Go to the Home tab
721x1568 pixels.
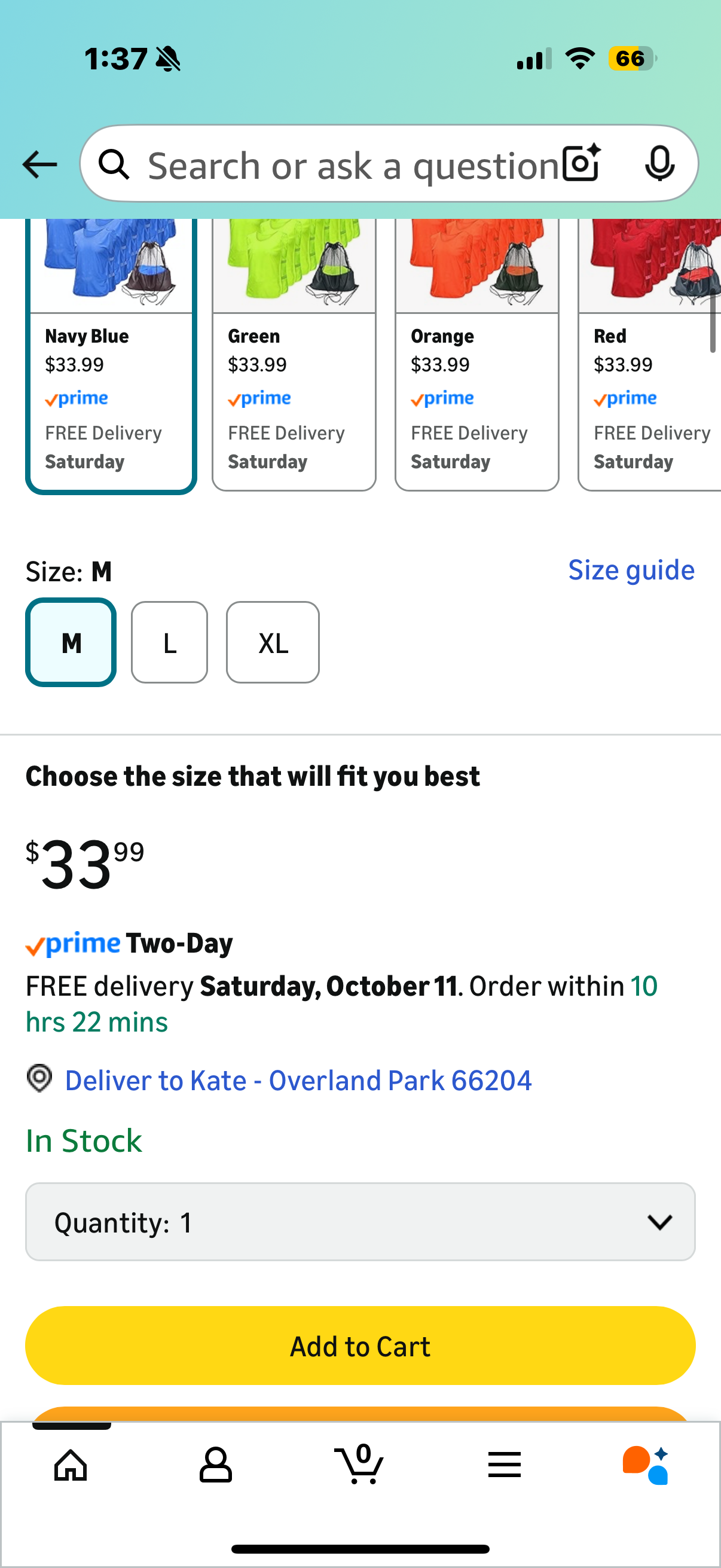pos(71,1465)
